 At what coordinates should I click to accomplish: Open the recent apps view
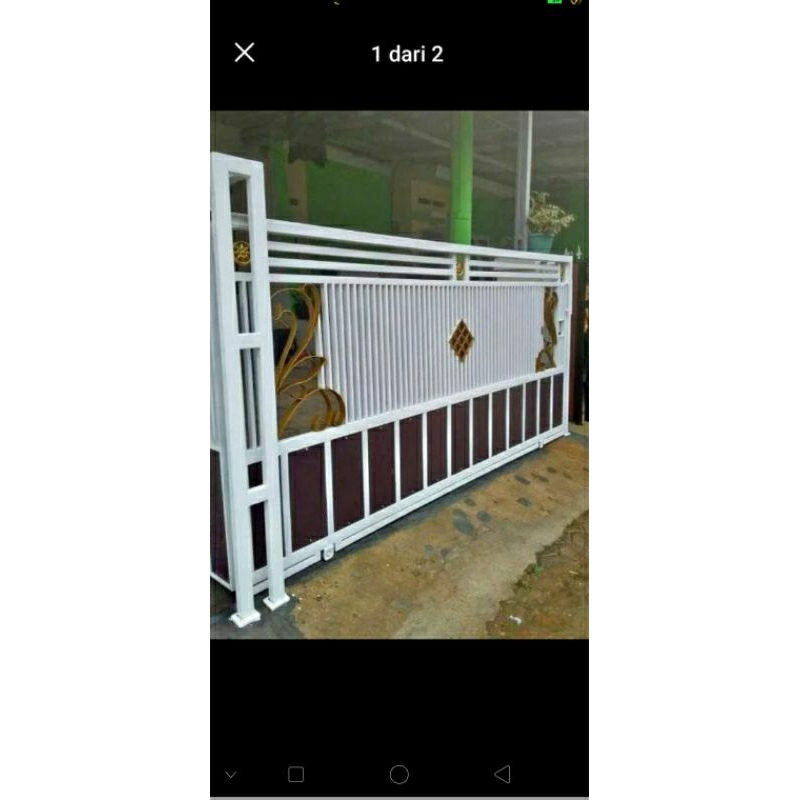tap(296, 774)
